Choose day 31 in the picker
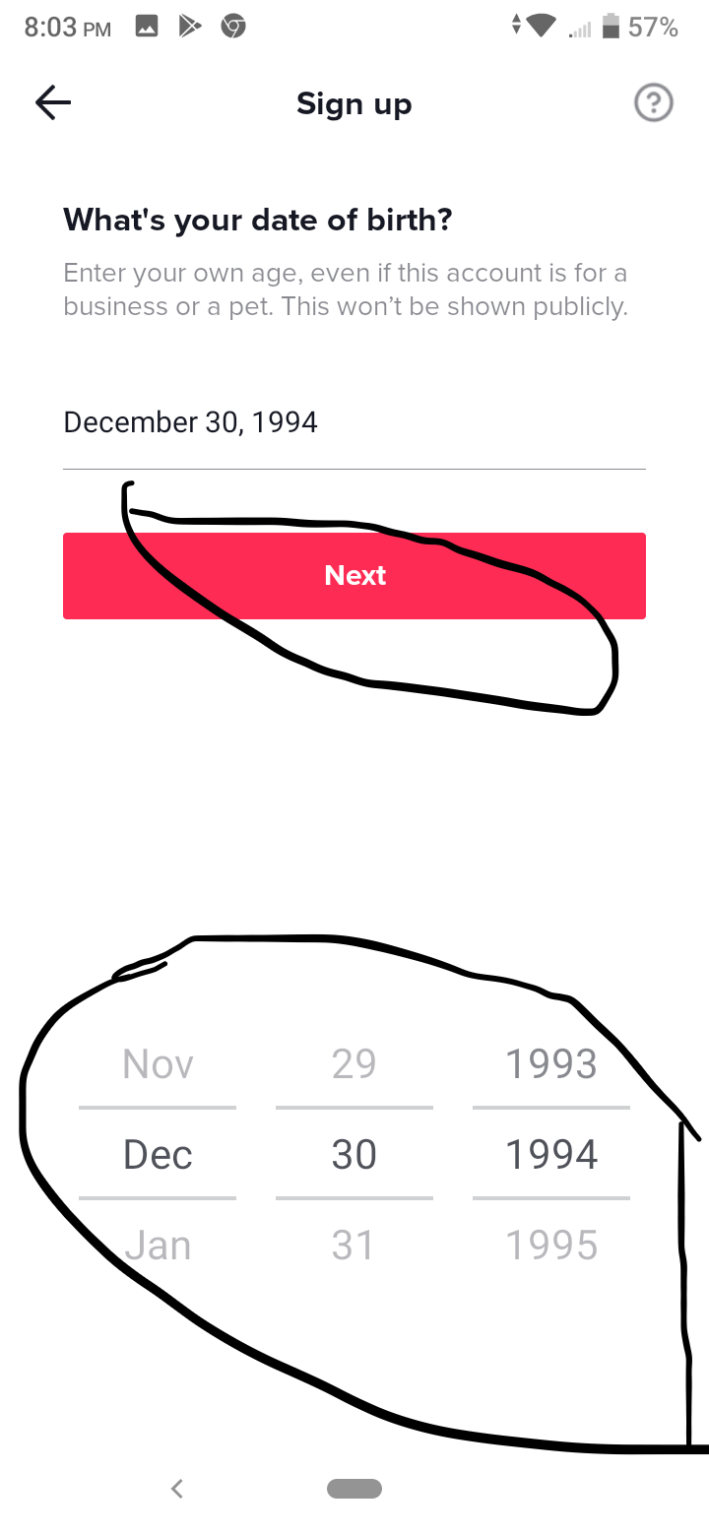This screenshot has width=709, height=1536. (354, 1246)
